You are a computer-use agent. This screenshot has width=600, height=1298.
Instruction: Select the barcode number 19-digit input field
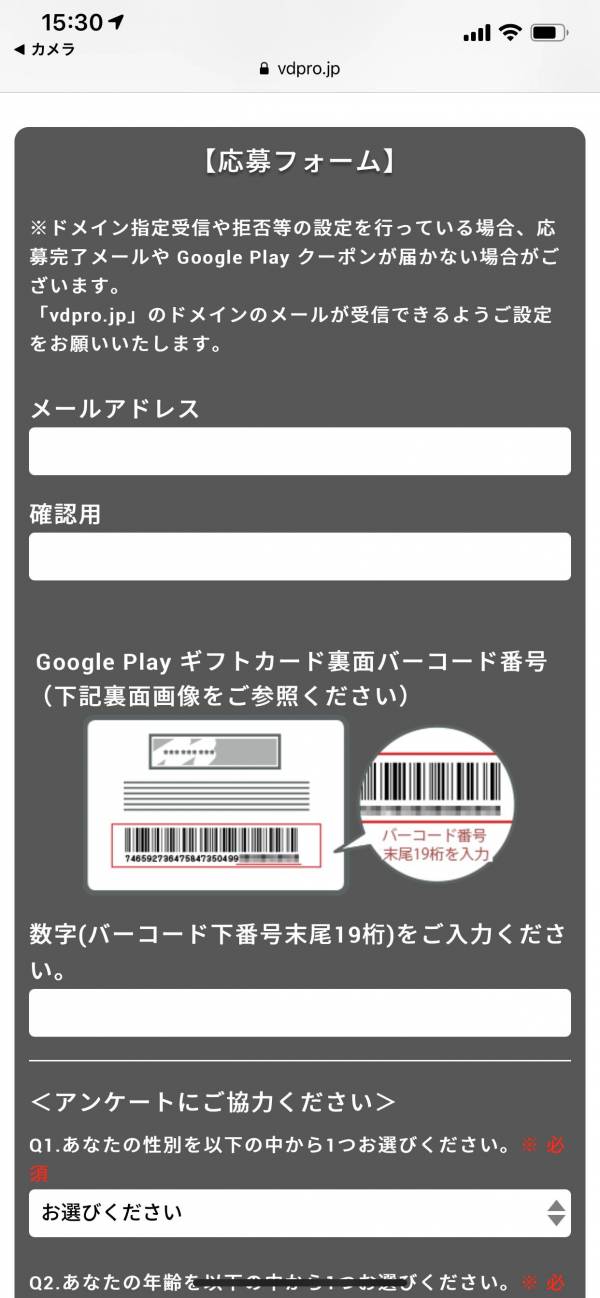[299, 1012]
